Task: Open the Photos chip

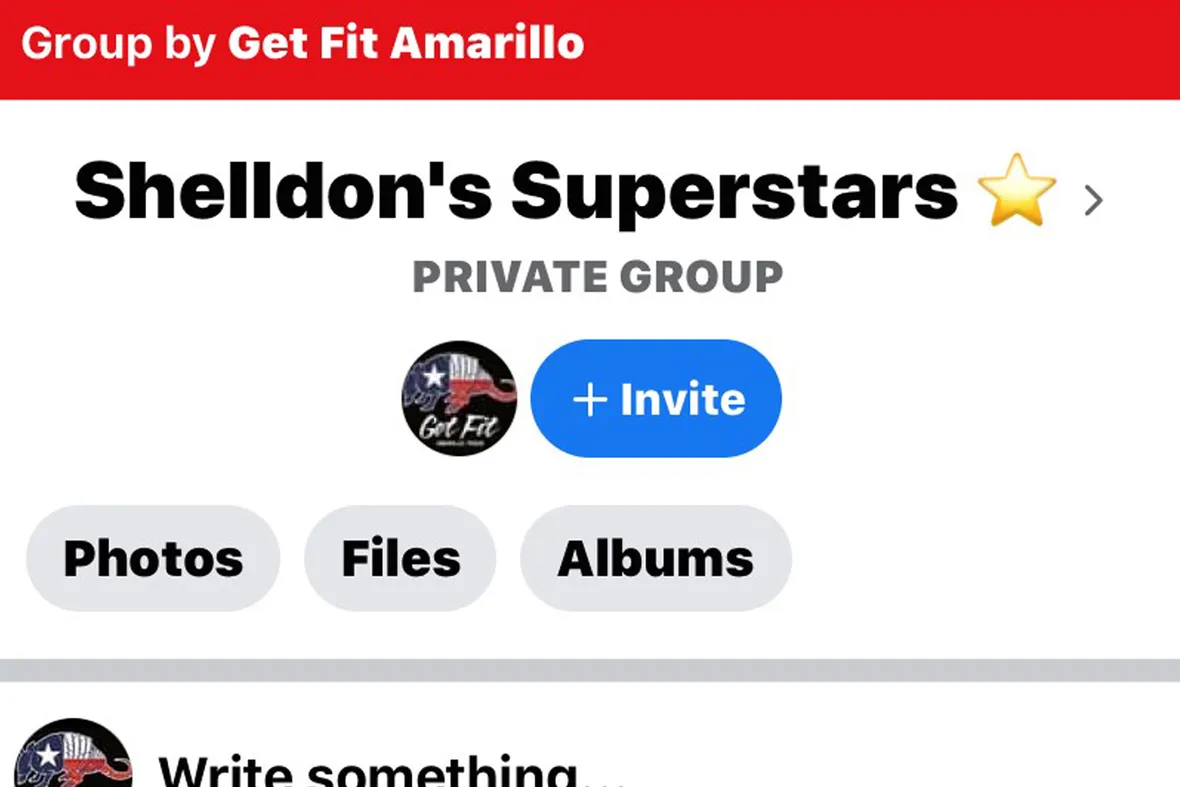Action: coord(153,558)
